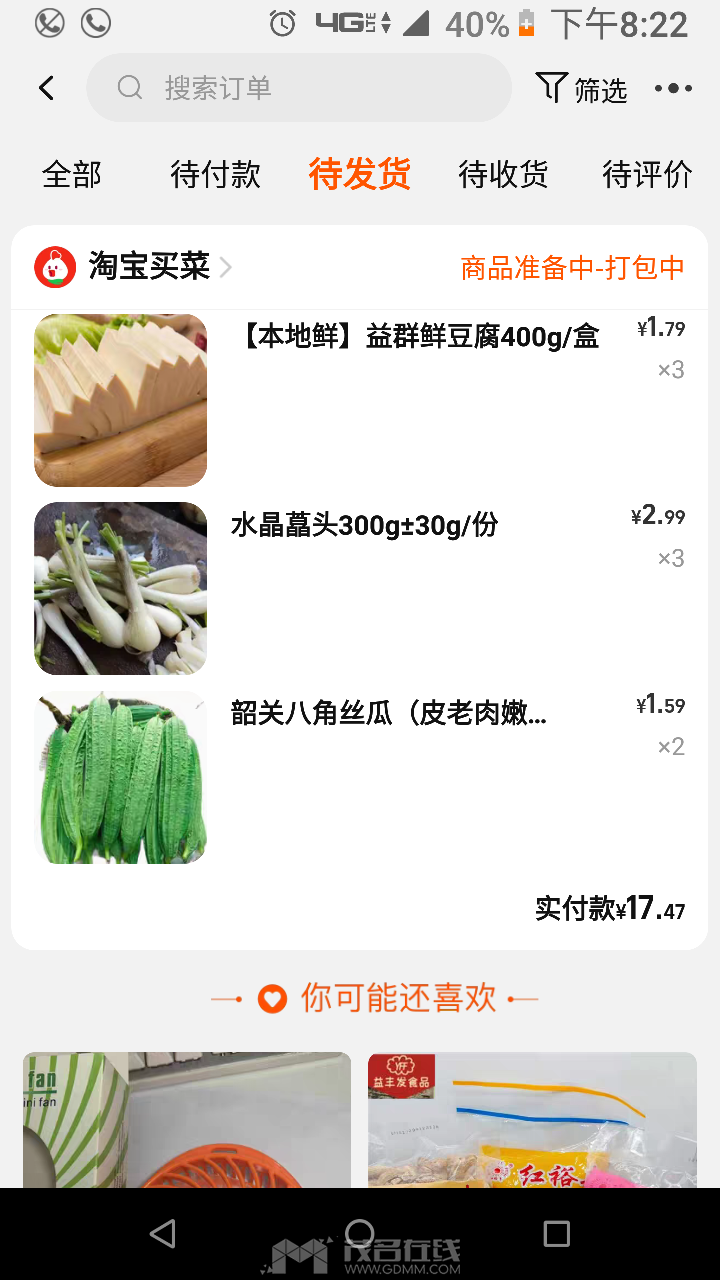Screen dimensions: 720x1280
Task: Tap the 搜索订单 search field
Action: click(299, 88)
